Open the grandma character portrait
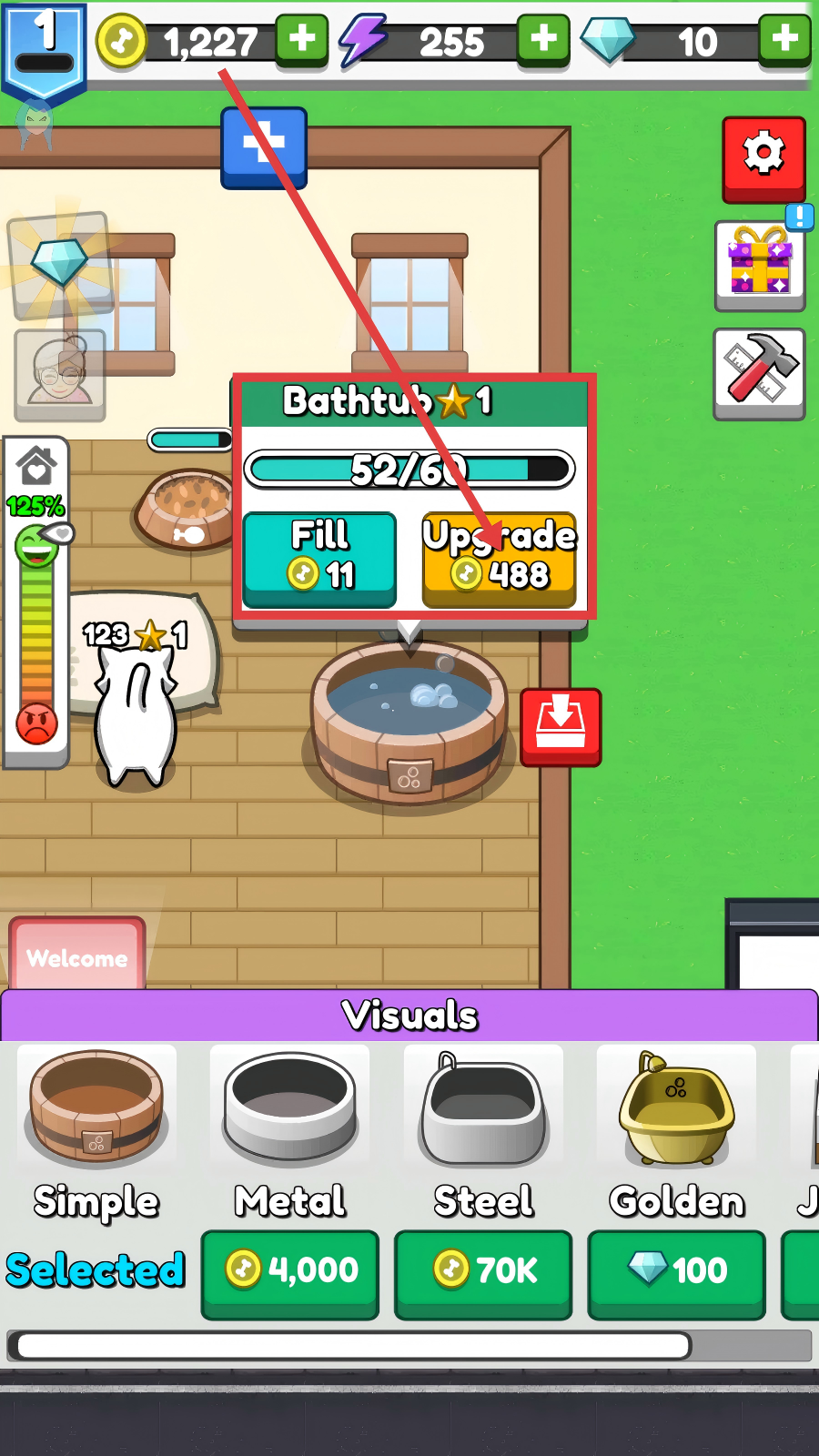 60,375
